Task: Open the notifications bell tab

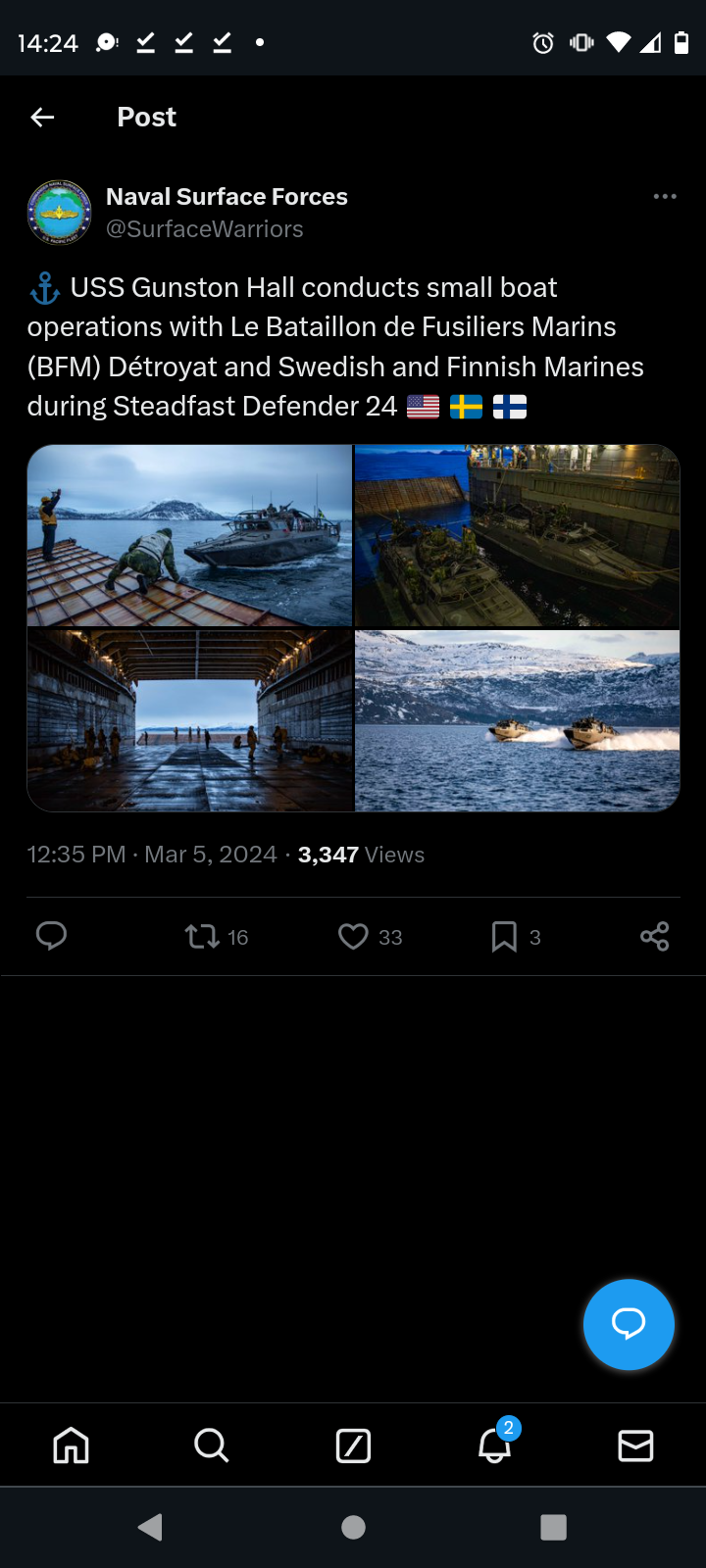Action: 496,1443
